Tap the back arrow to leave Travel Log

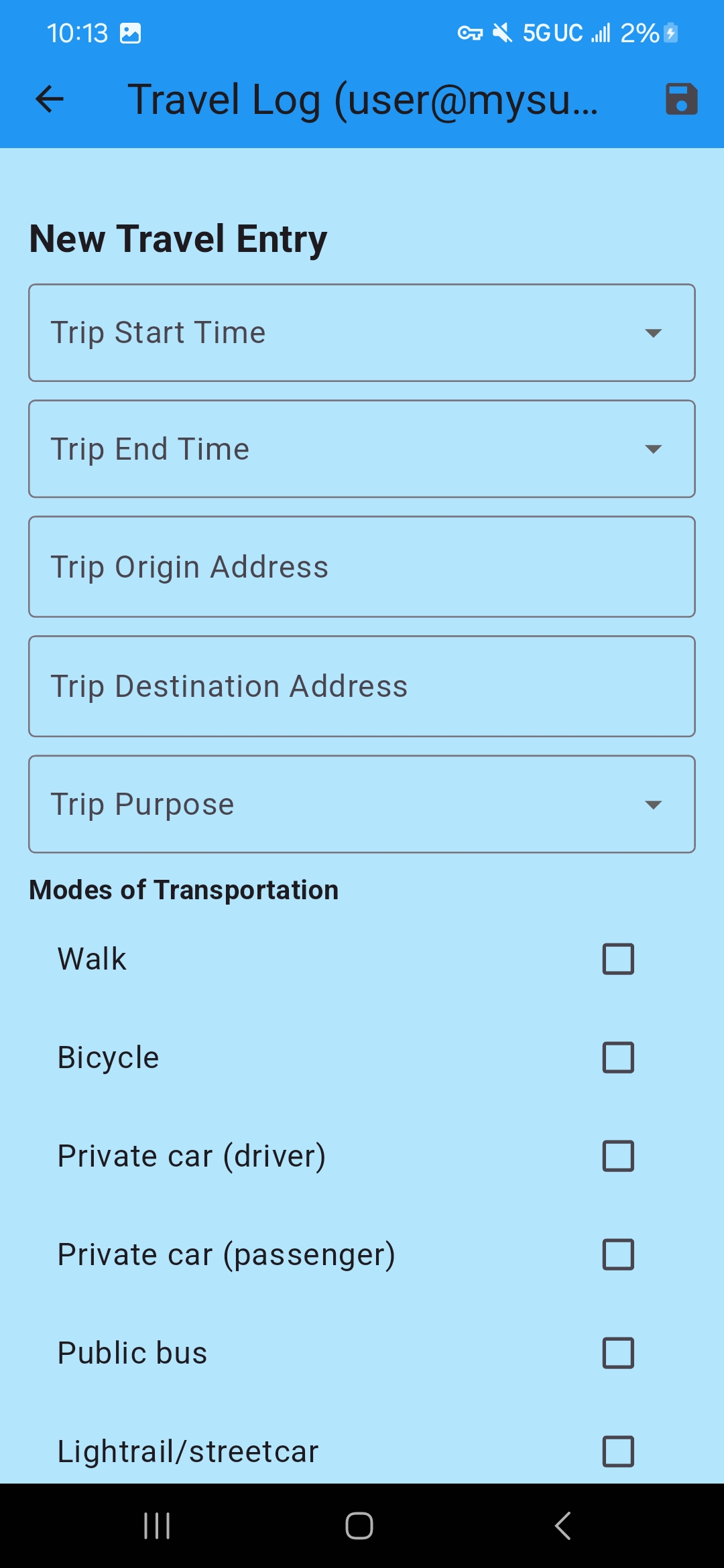tap(49, 99)
